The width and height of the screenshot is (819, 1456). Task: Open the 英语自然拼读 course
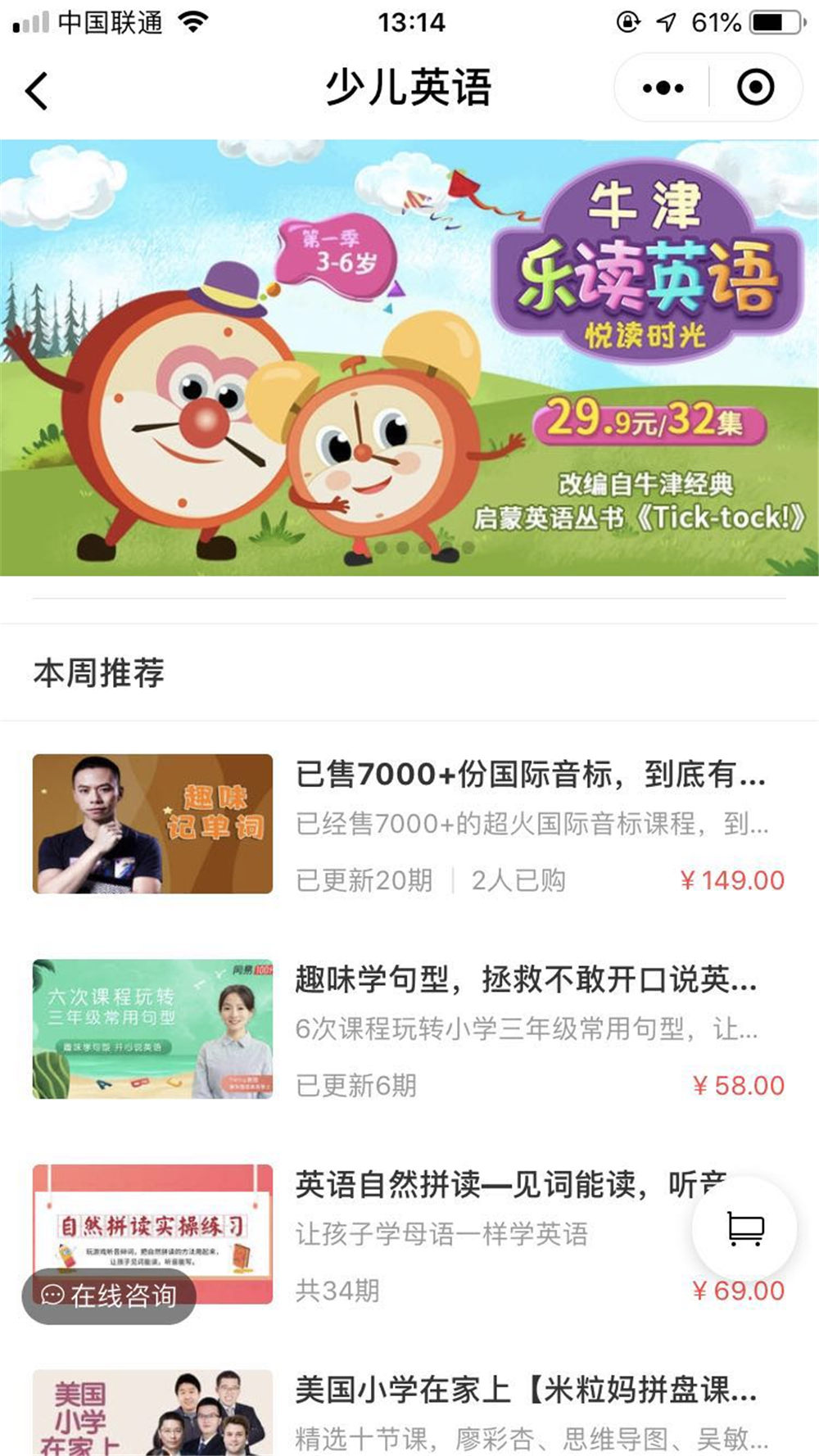(491, 1185)
